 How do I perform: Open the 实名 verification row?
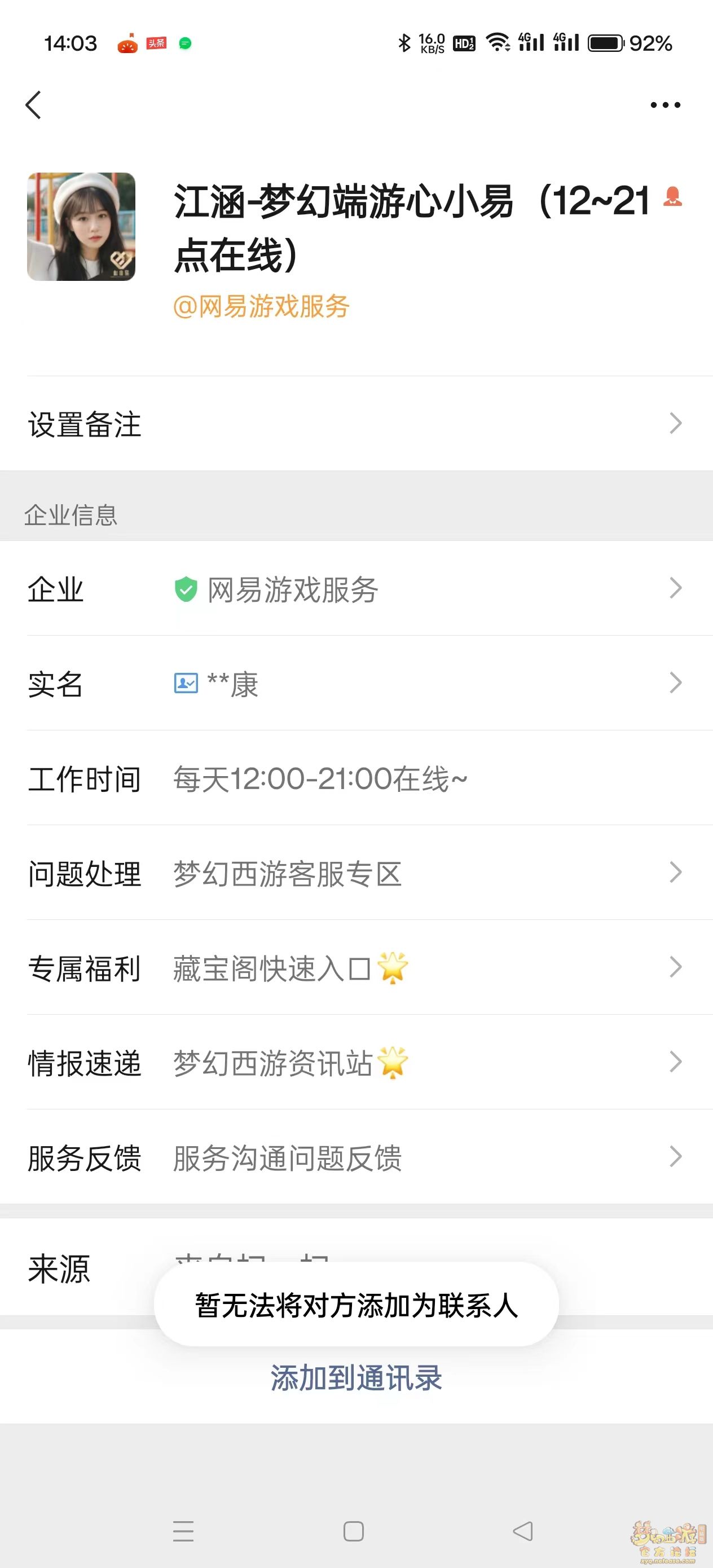pyautogui.click(x=356, y=683)
